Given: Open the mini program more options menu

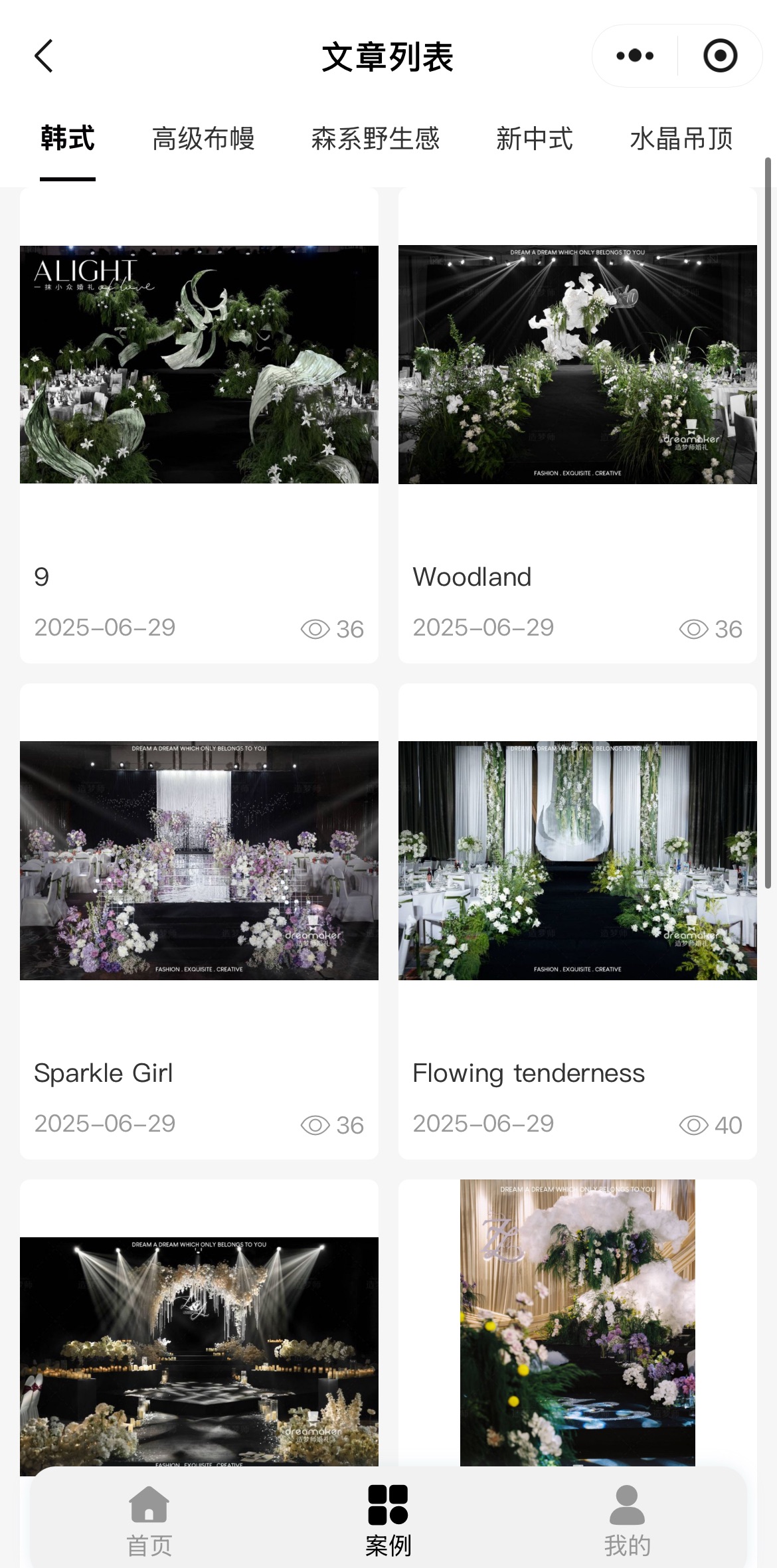Looking at the screenshot, I should click(x=635, y=56).
